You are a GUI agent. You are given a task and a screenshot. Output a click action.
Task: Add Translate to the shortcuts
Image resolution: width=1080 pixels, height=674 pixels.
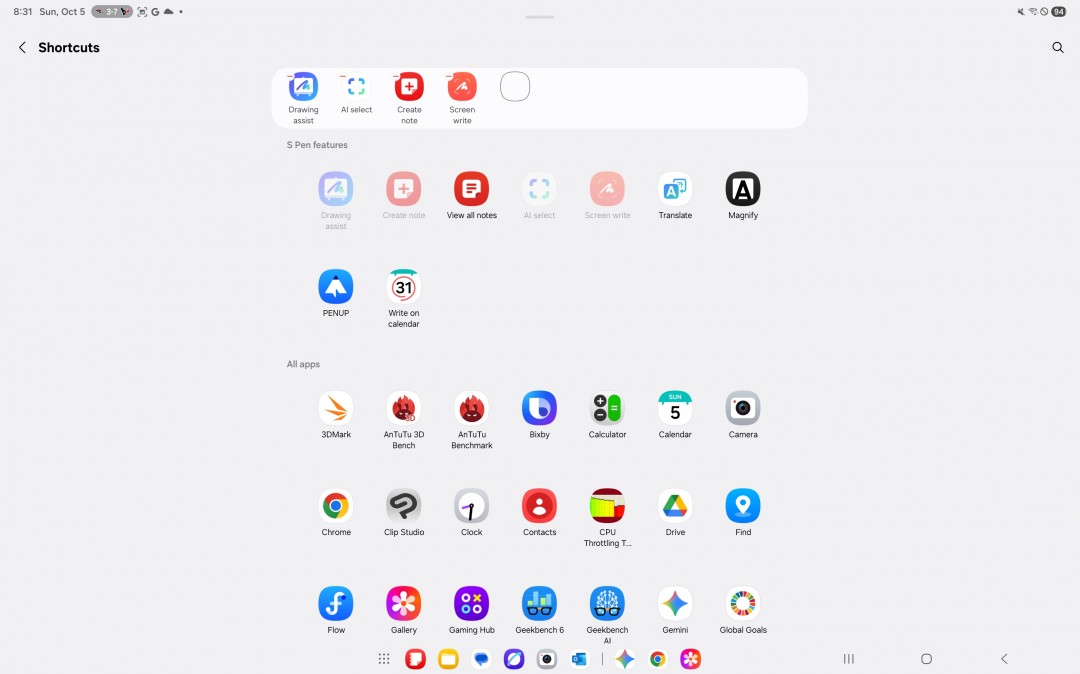(675, 189)
